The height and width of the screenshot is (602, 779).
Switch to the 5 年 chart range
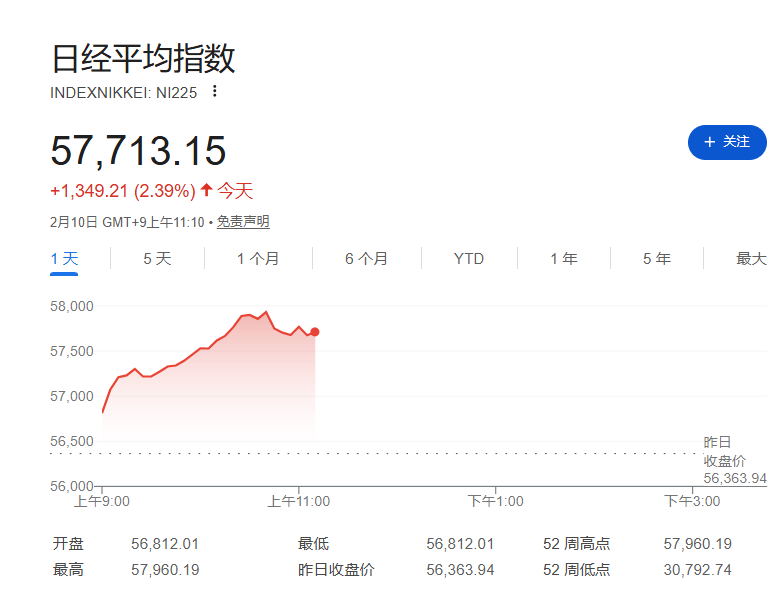[656, 259]
